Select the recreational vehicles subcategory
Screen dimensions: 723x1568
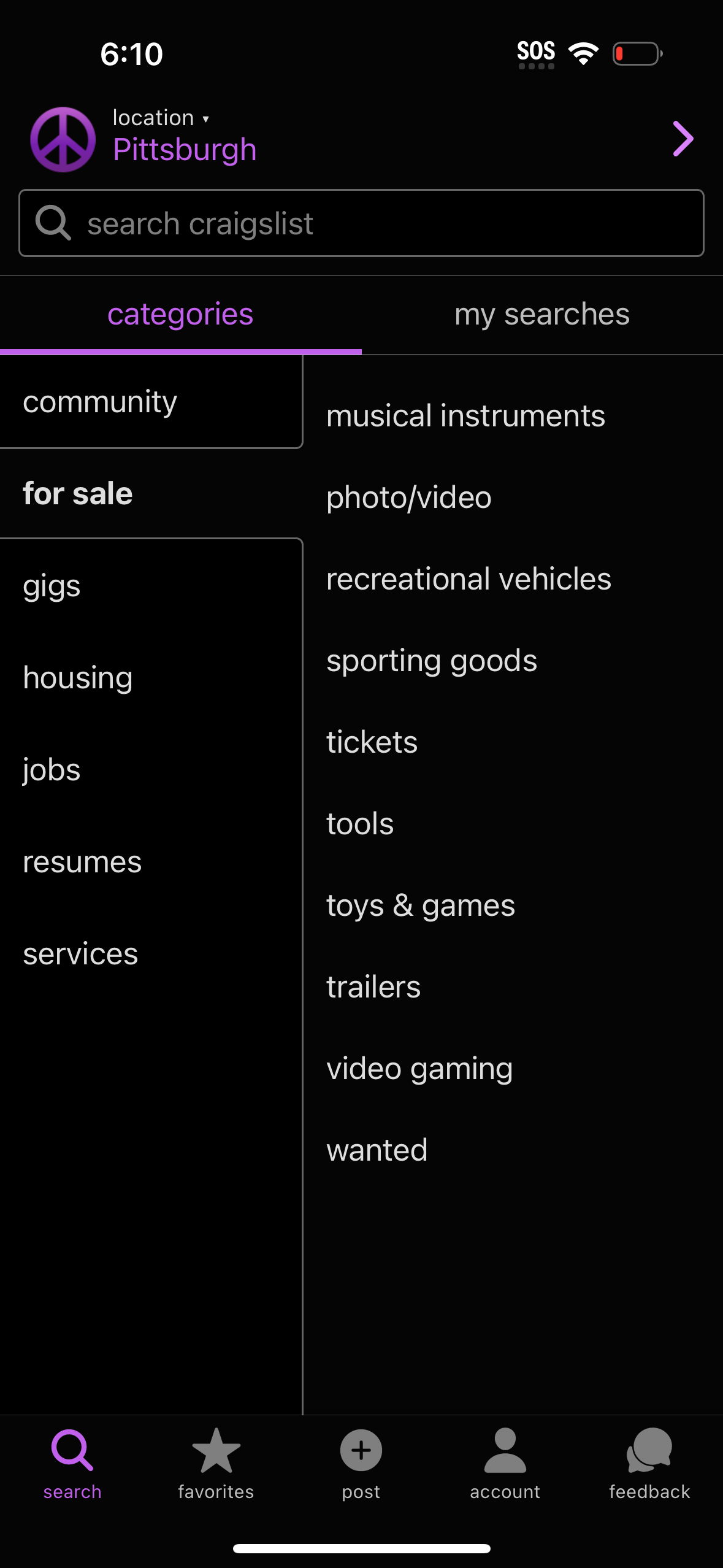coord(468,577)
